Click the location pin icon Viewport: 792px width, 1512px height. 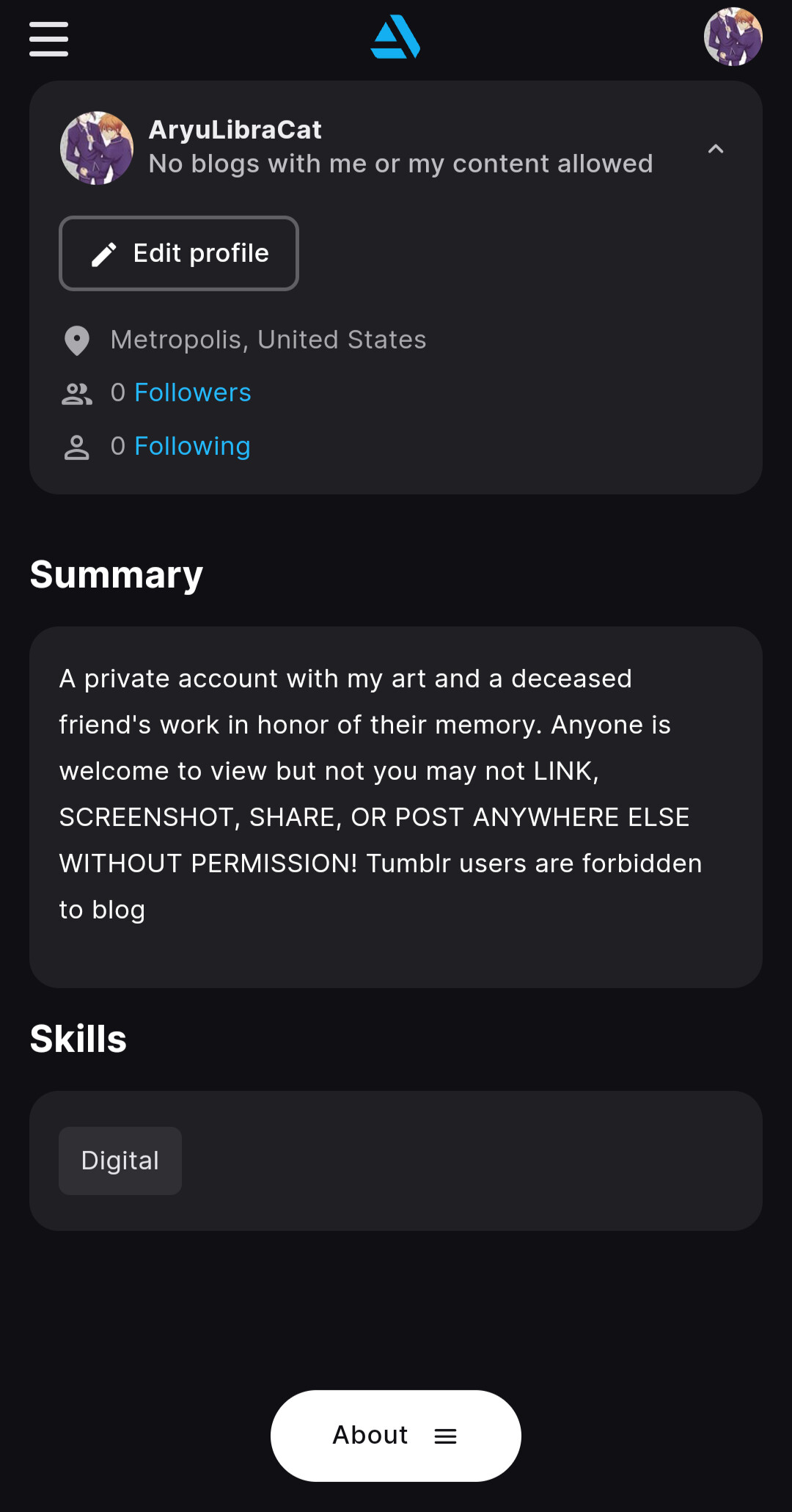[76, 340]
